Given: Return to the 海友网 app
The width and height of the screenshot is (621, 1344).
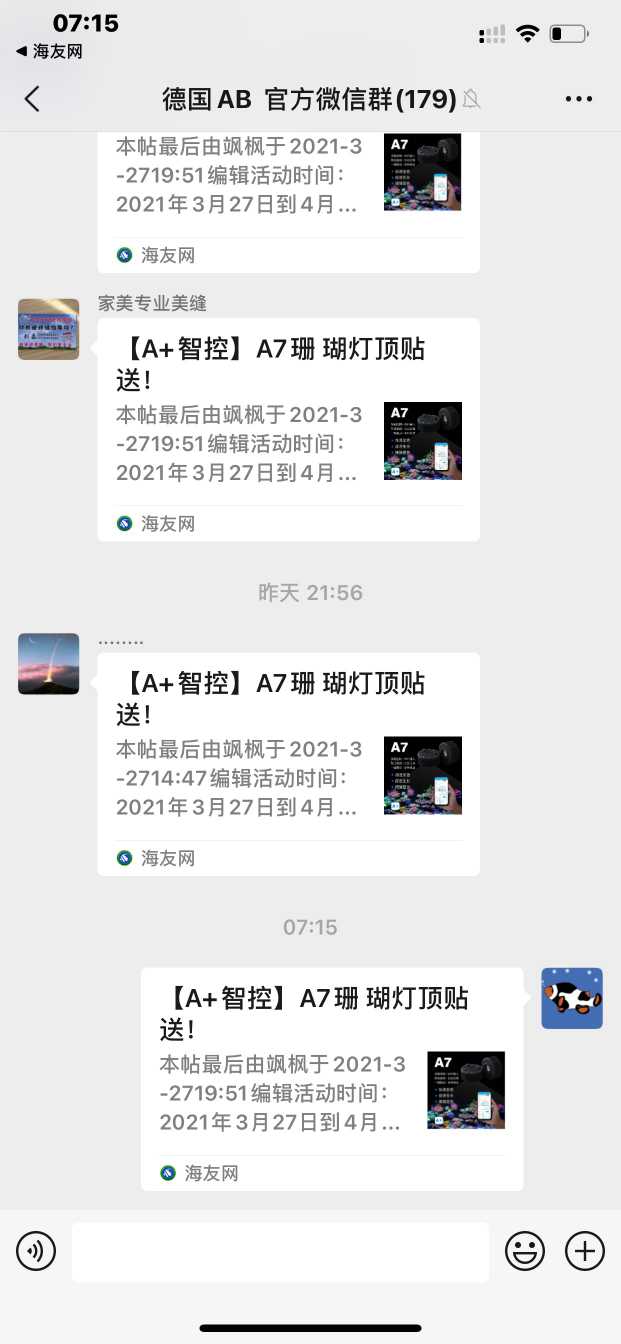Looking at the screenshot, I should pos(48,51).
